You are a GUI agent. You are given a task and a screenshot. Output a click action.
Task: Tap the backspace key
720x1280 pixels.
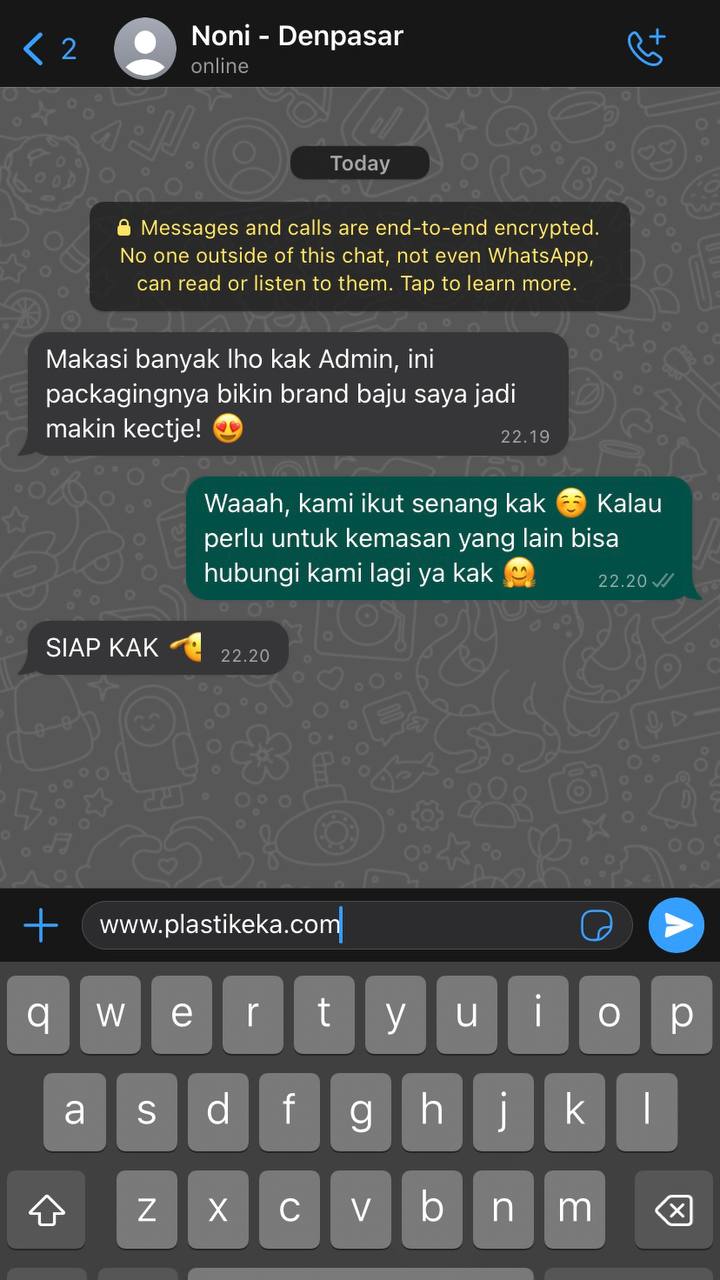[674, 1211]
